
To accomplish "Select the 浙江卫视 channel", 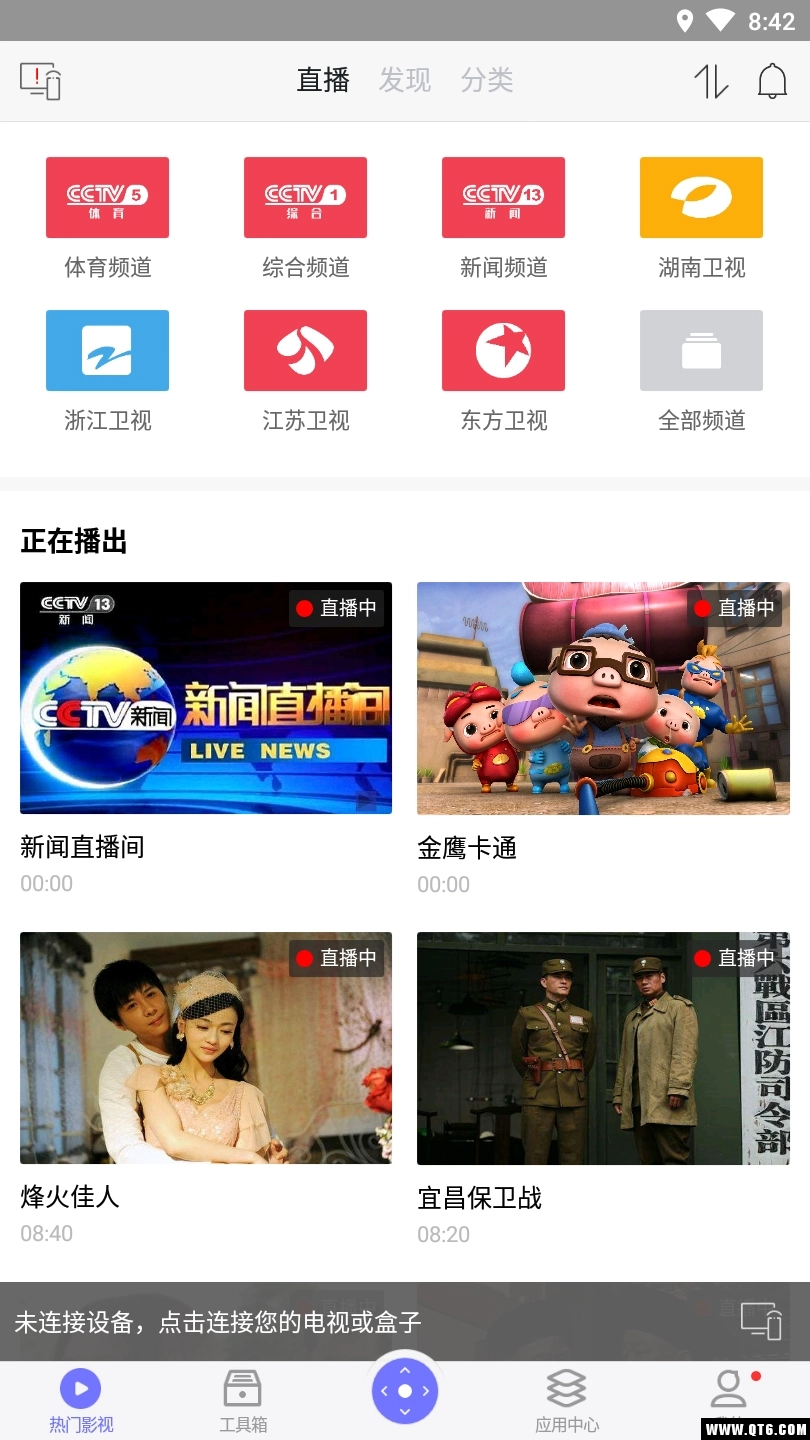I will point(107,351).
